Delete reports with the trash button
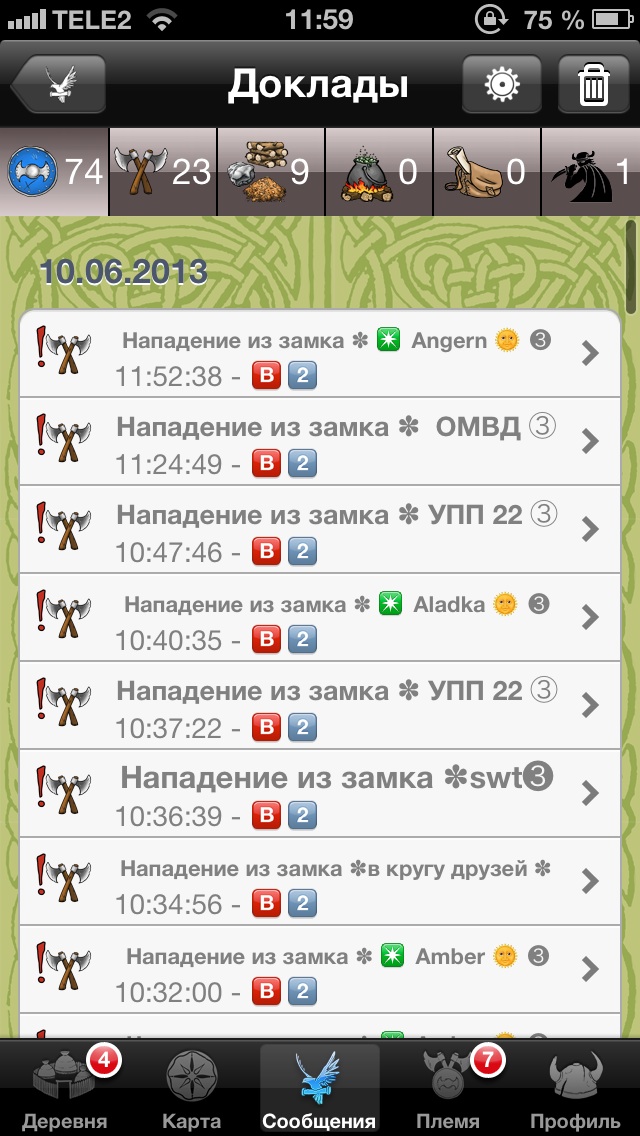The width and height of the screenshot is (640, 1136). pyautogui.click(x=593, y=84)
